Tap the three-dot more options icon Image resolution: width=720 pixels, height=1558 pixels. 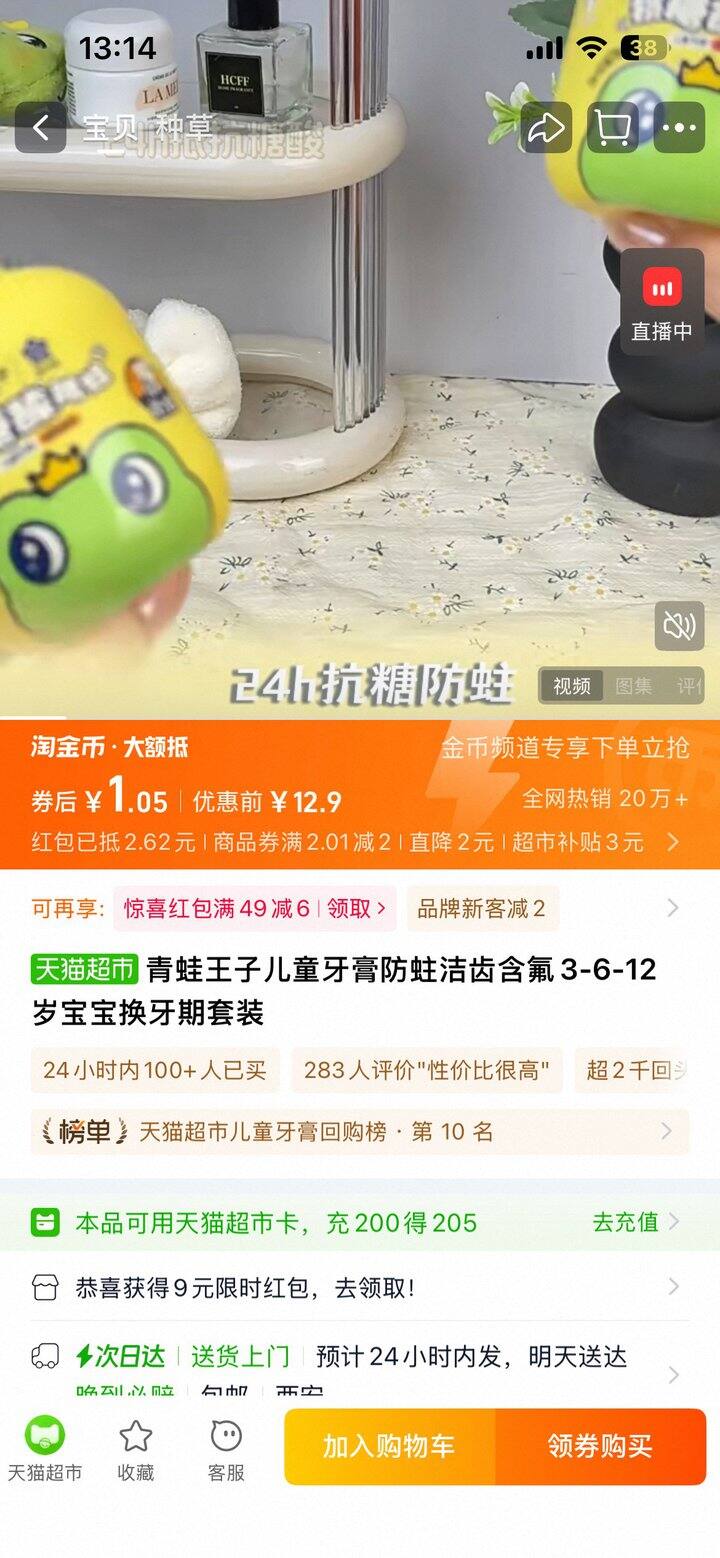(x=680, y=128)
